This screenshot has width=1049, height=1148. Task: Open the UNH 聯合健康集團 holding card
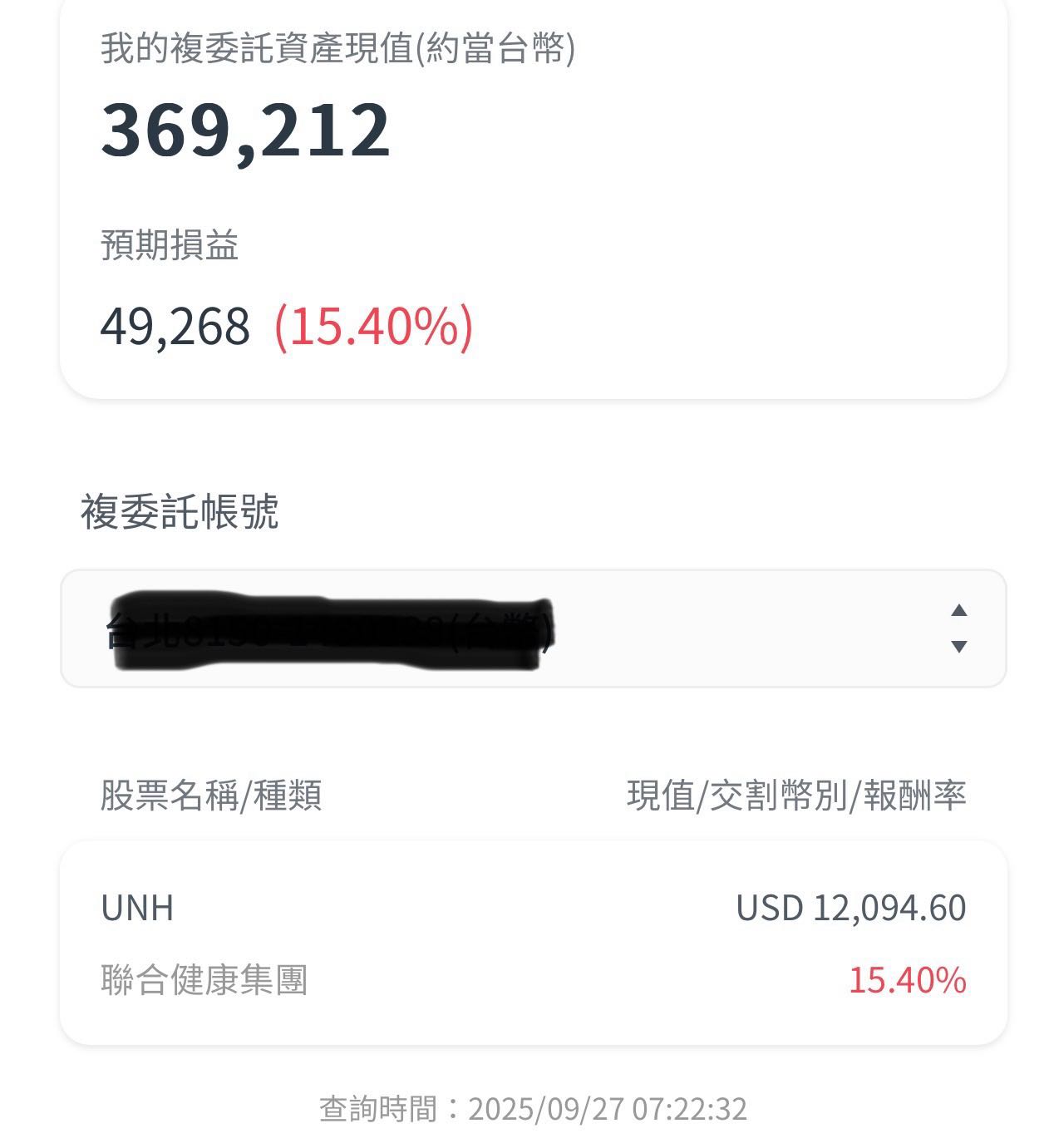(533, 943)
